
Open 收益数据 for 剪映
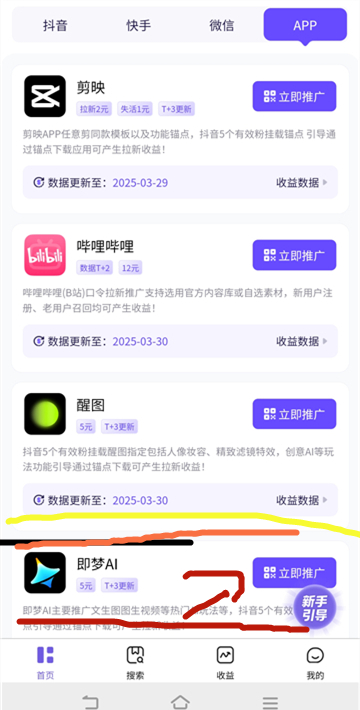302,182
